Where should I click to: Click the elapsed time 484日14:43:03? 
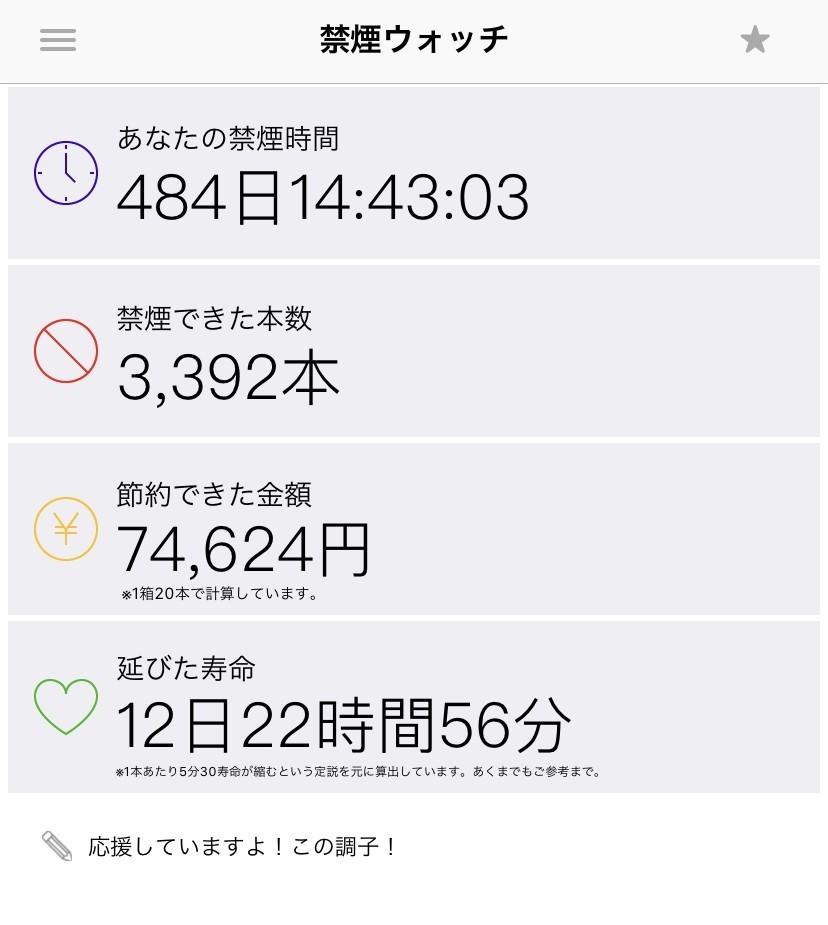click(x=322, y=197)
